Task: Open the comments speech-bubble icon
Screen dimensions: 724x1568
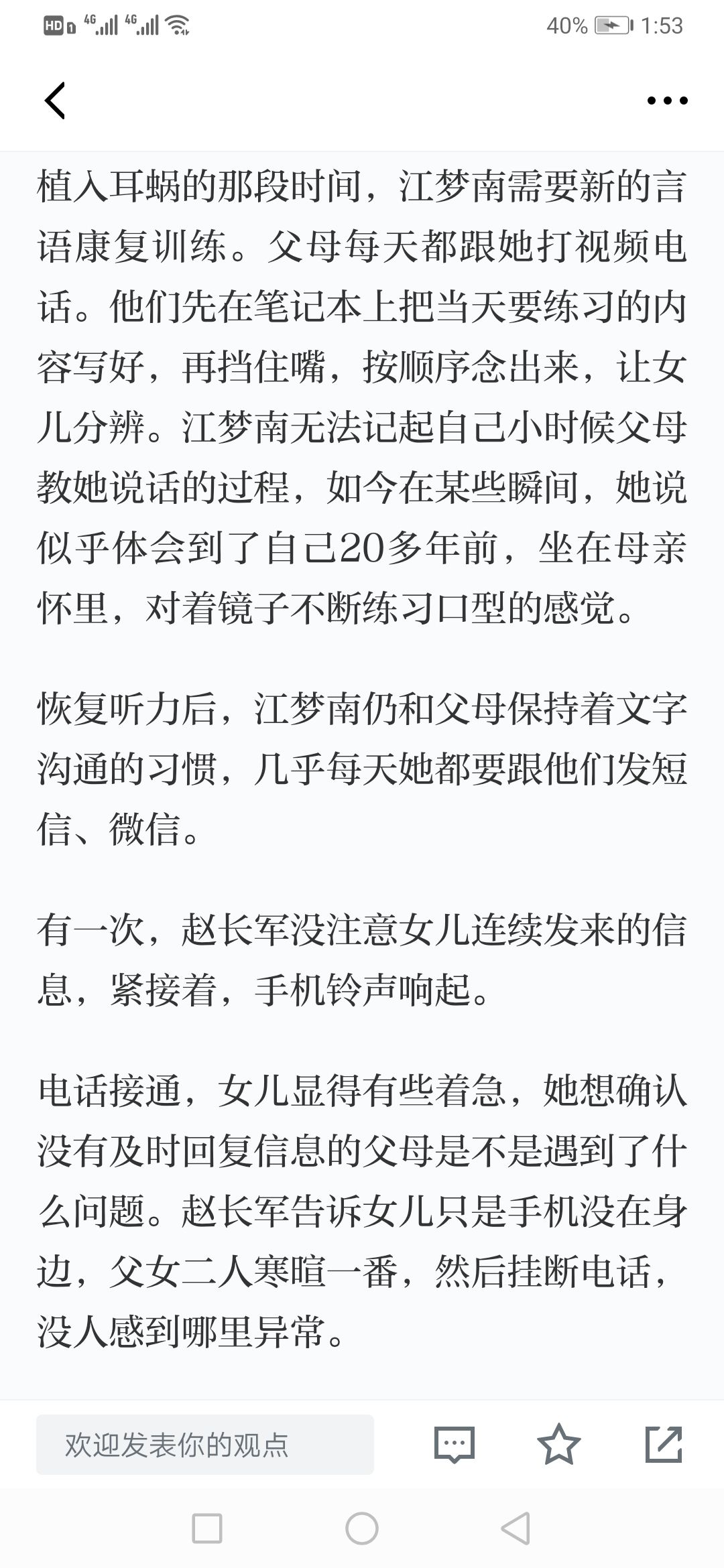Action: (455, 1444)
